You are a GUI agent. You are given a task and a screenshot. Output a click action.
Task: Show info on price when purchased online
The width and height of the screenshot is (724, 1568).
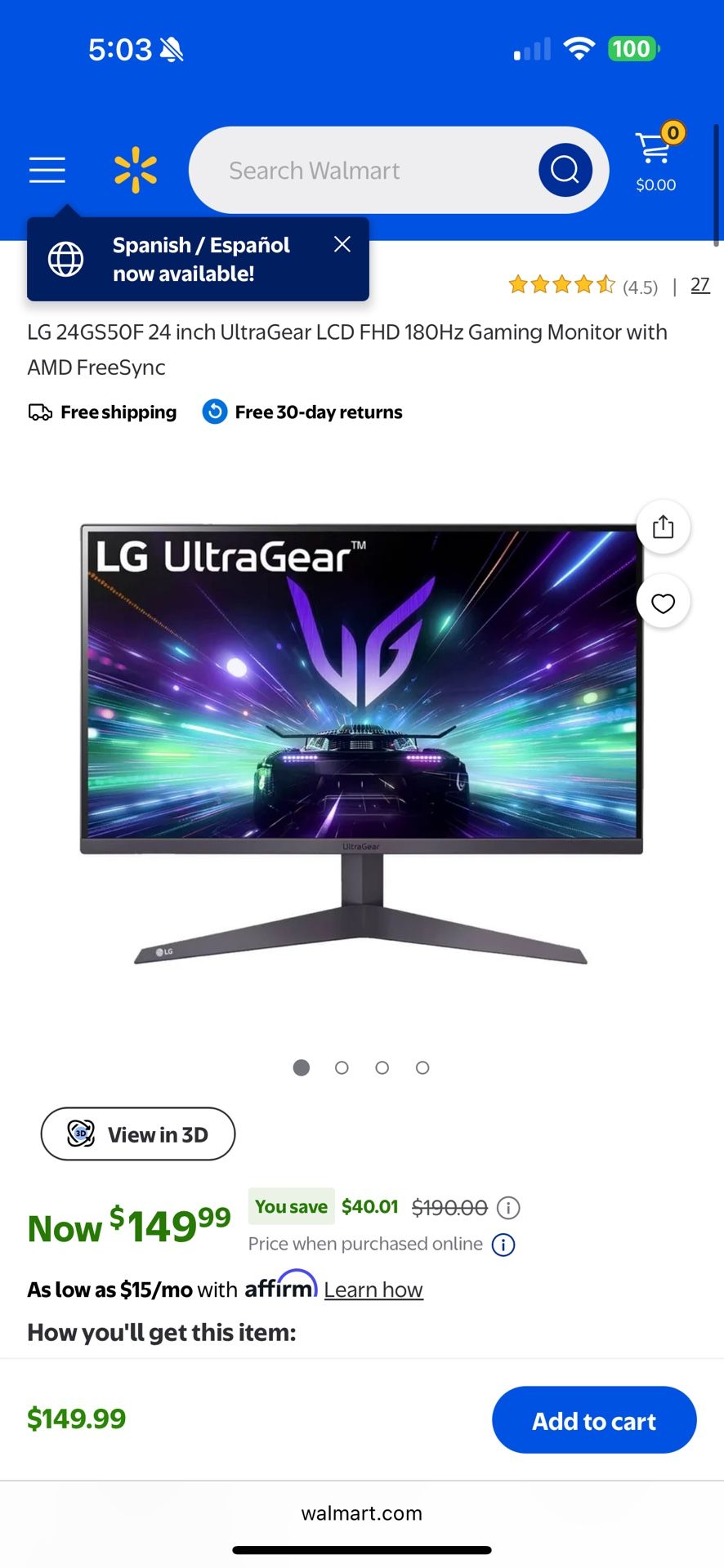[503, 1245]
